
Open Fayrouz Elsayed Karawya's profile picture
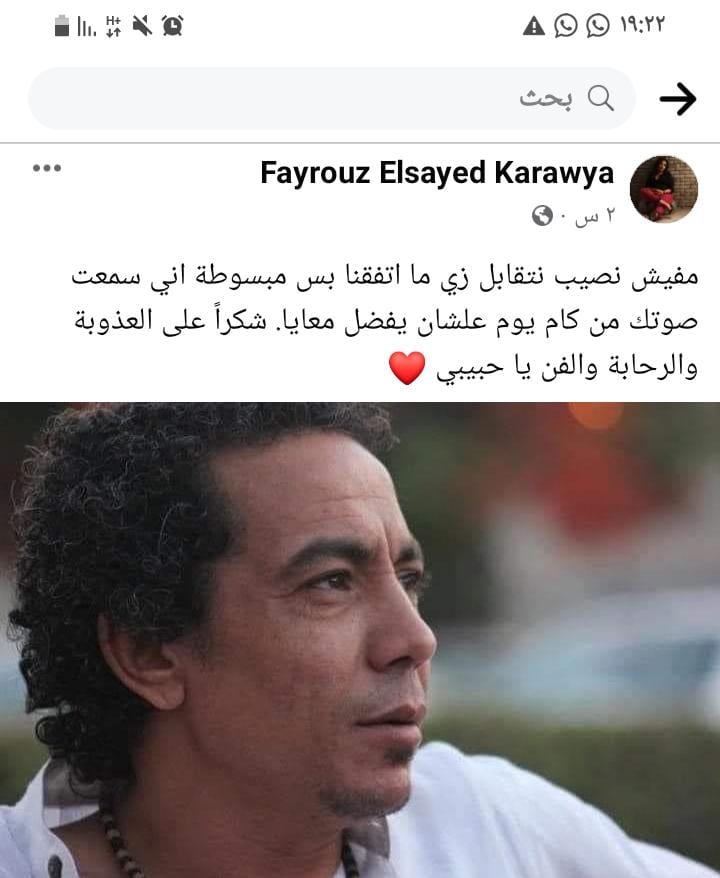tap(663, 189)
